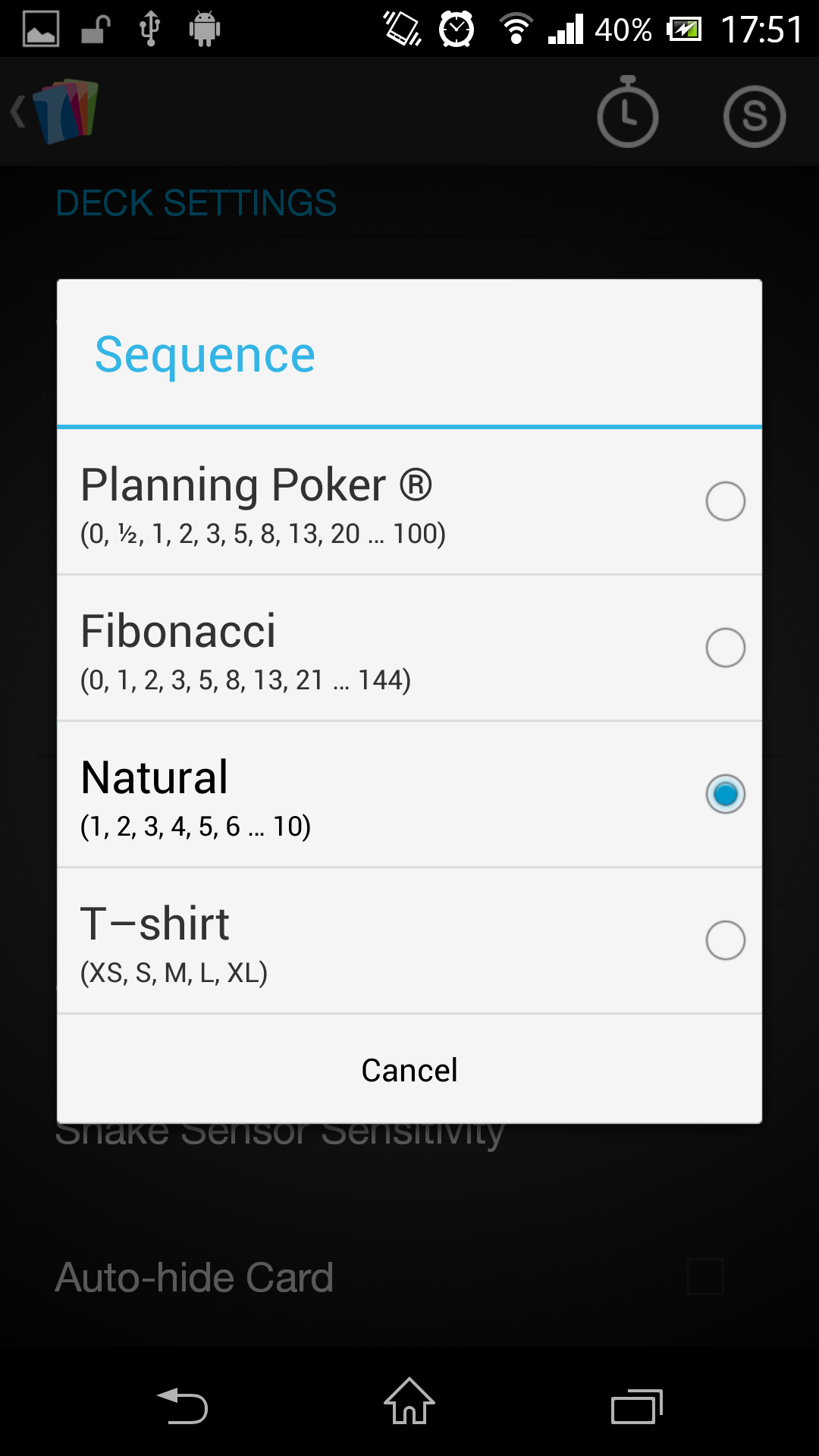Tap the USB connection status icon
This screenshot has width=819, height=1456.
point(150,28)
